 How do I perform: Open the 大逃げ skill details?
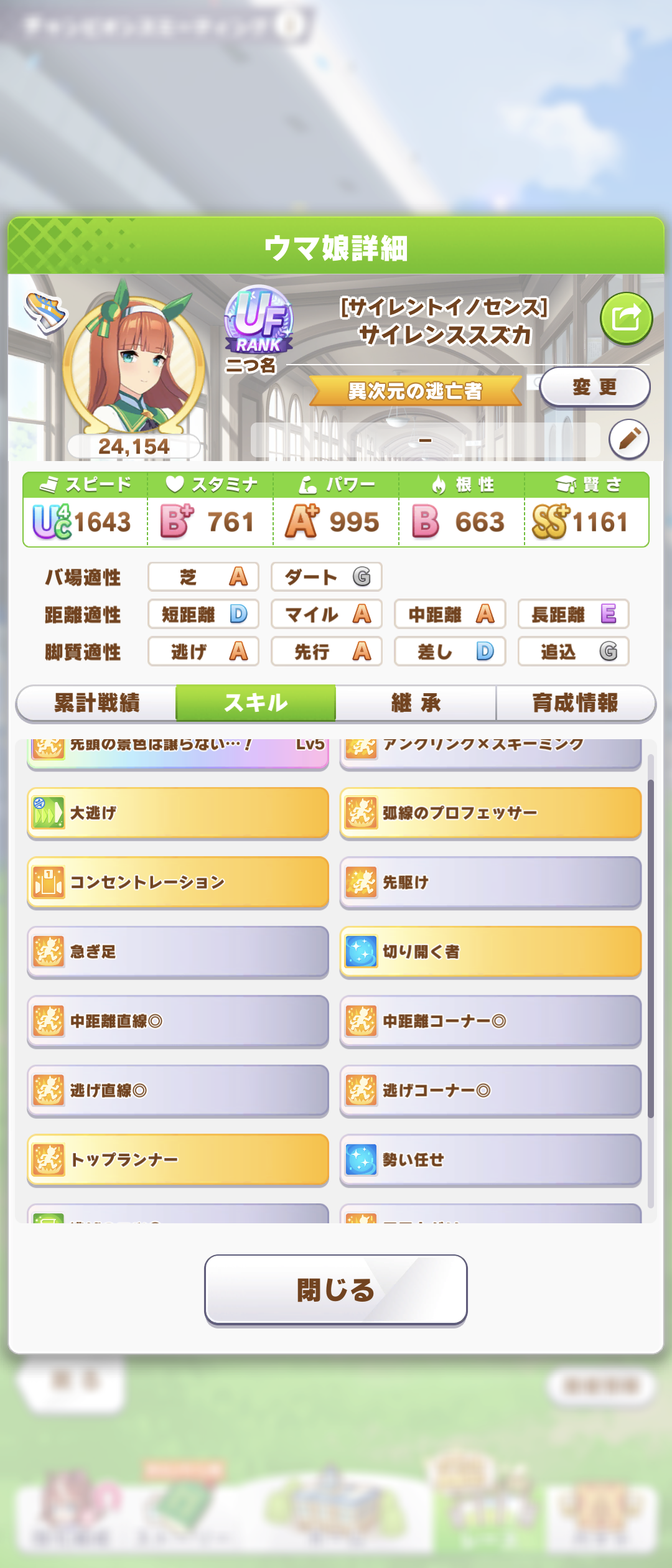[178, 813]
